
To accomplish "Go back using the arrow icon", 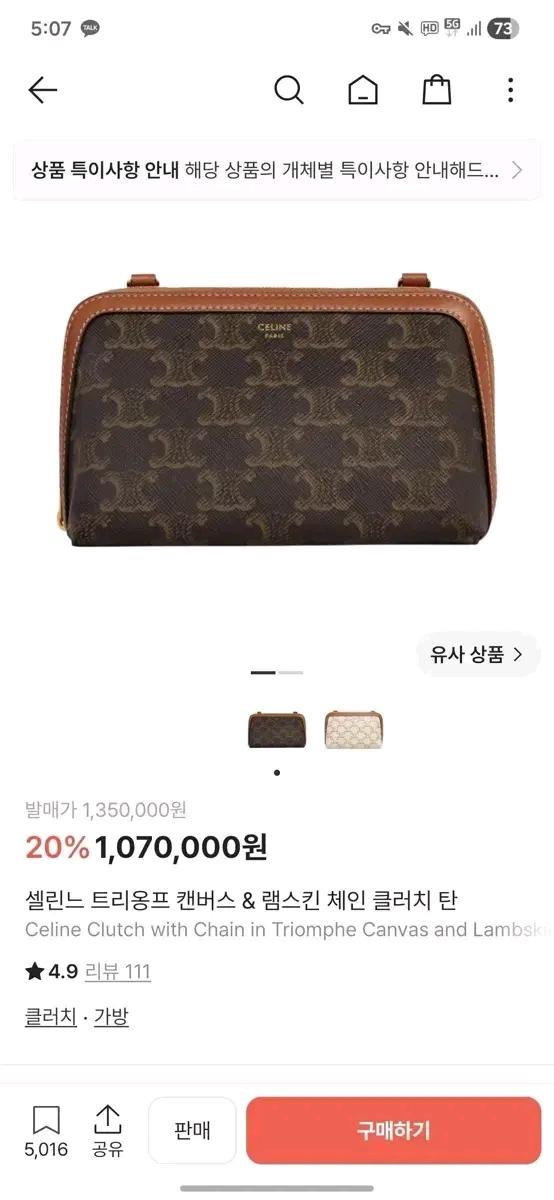I will [43, 91].
